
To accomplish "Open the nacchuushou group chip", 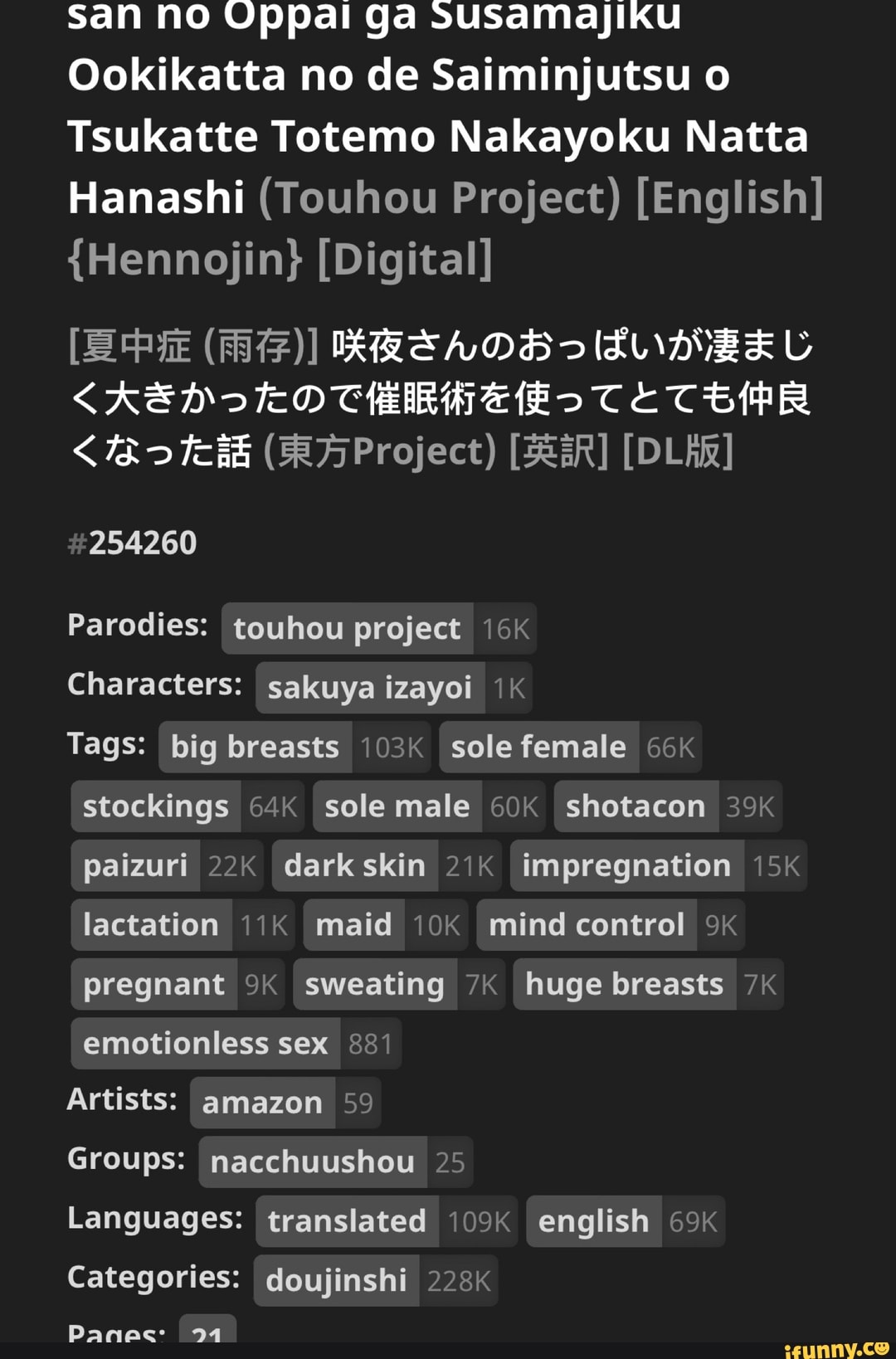I will 313,1162.
